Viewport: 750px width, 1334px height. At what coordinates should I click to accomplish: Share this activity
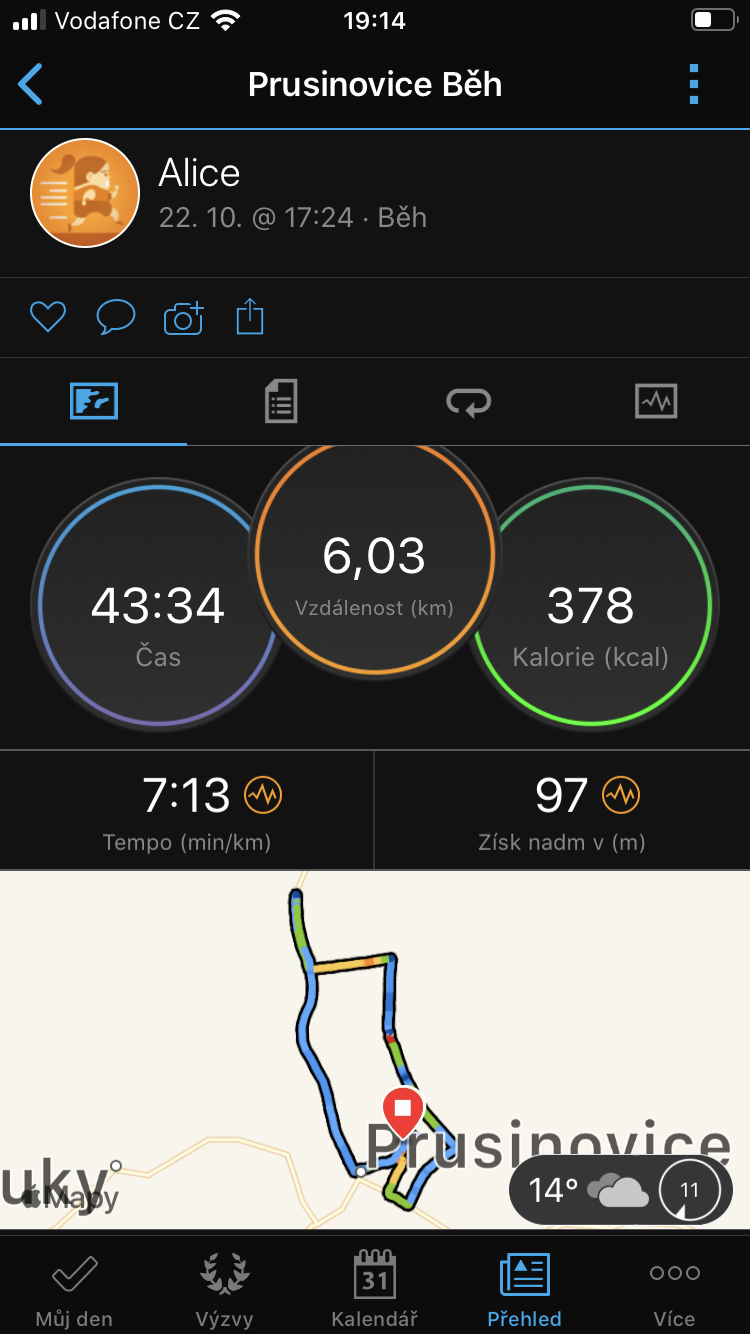[x=250, y=317]
